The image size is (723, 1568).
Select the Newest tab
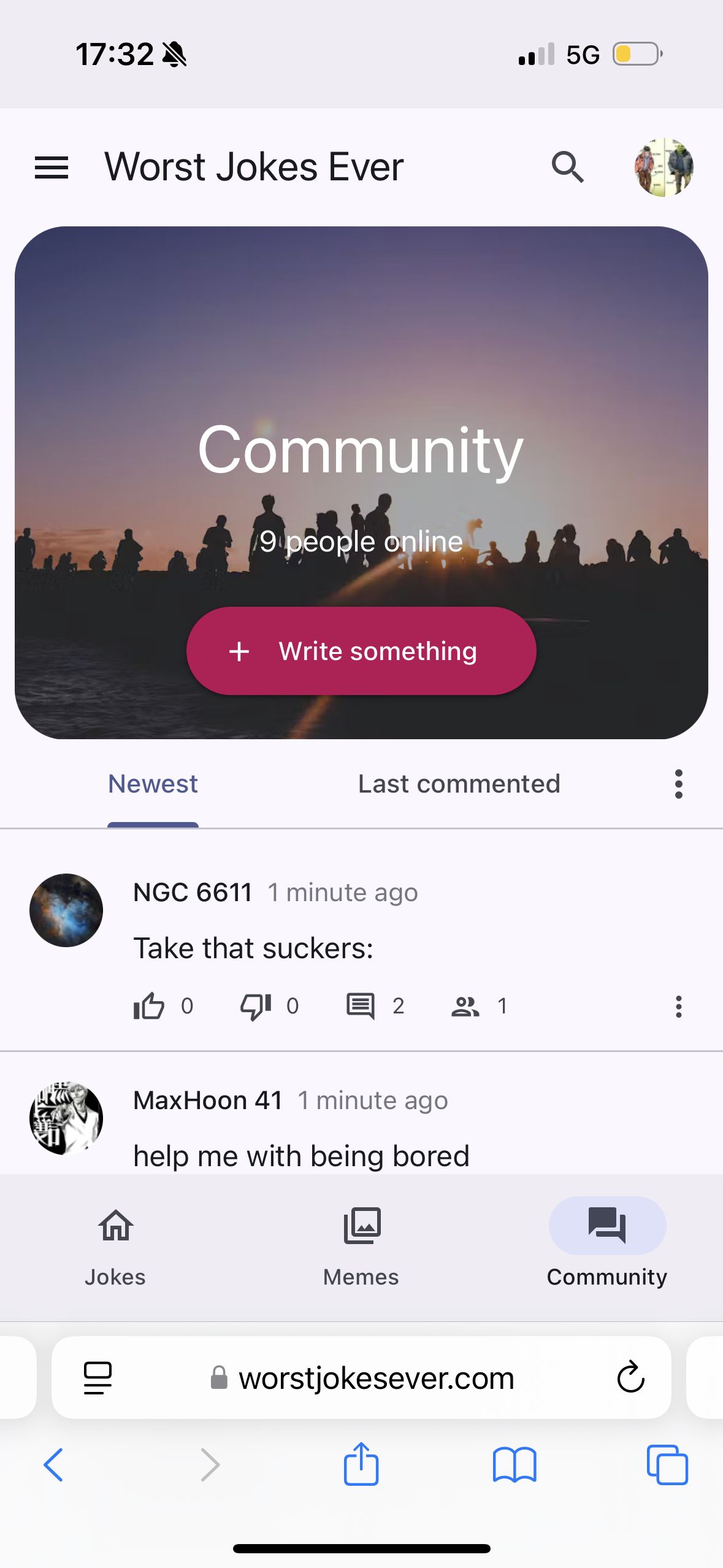tap(153, 784)
